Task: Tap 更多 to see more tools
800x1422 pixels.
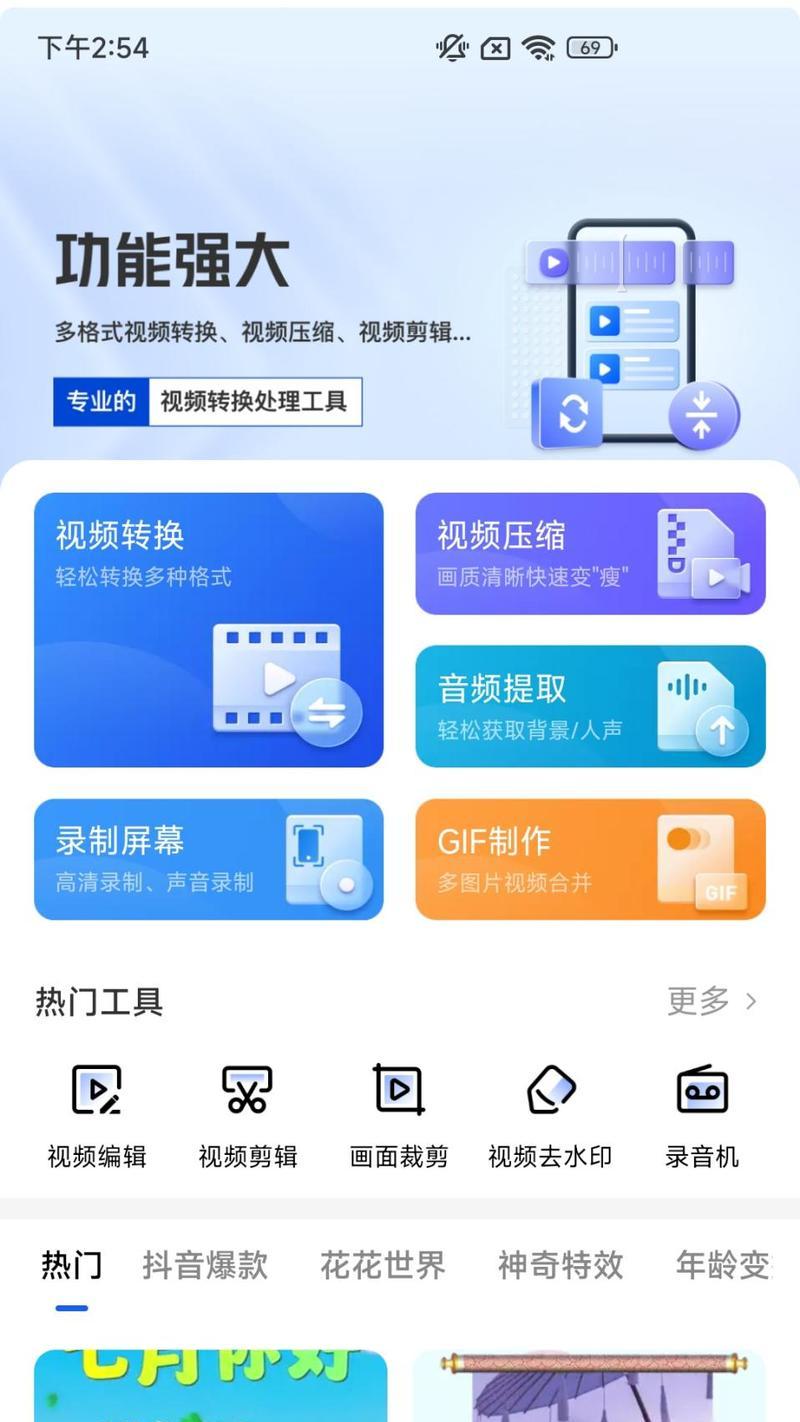Action: pos(712,1000)
